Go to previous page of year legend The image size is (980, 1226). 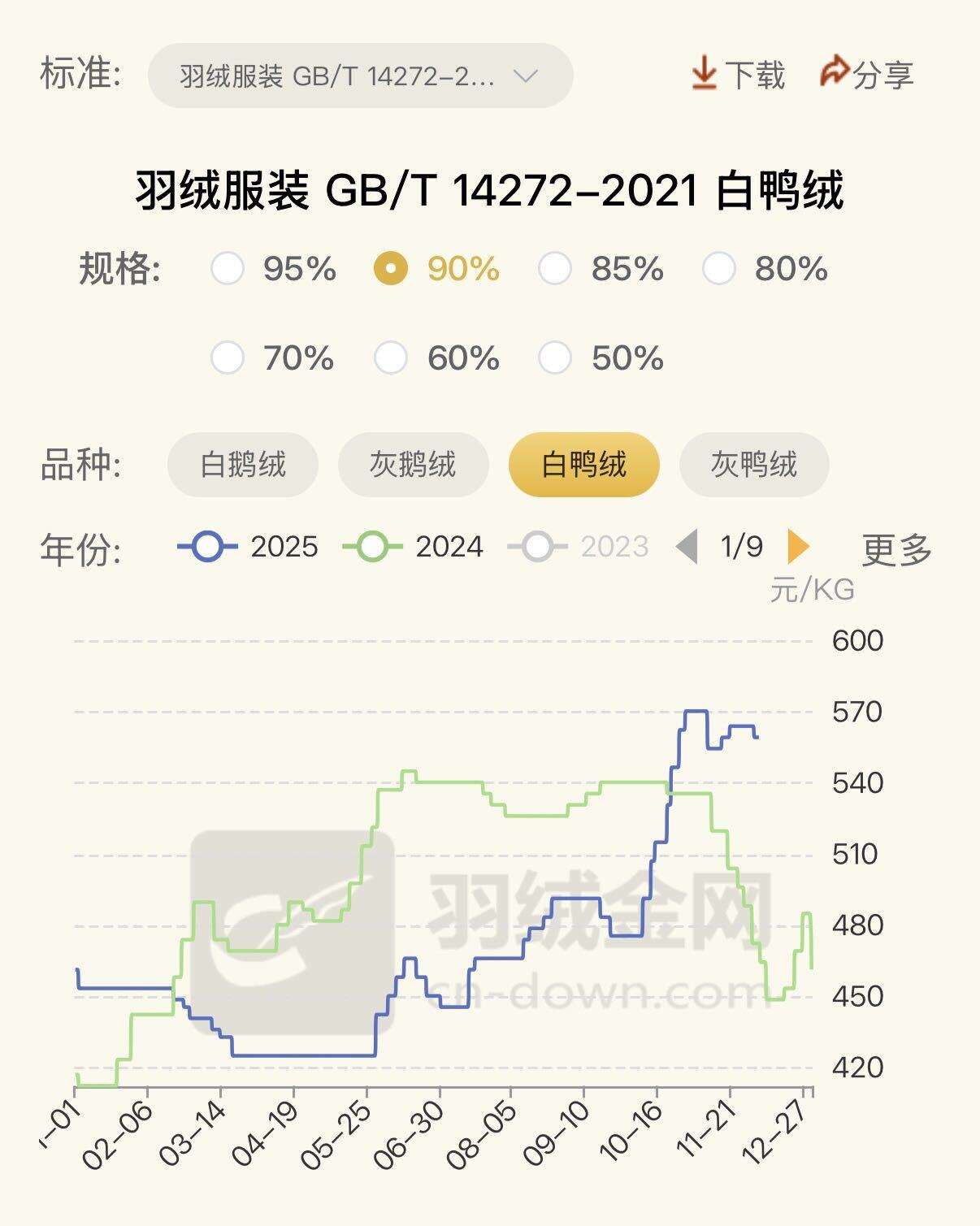[687, 547]
